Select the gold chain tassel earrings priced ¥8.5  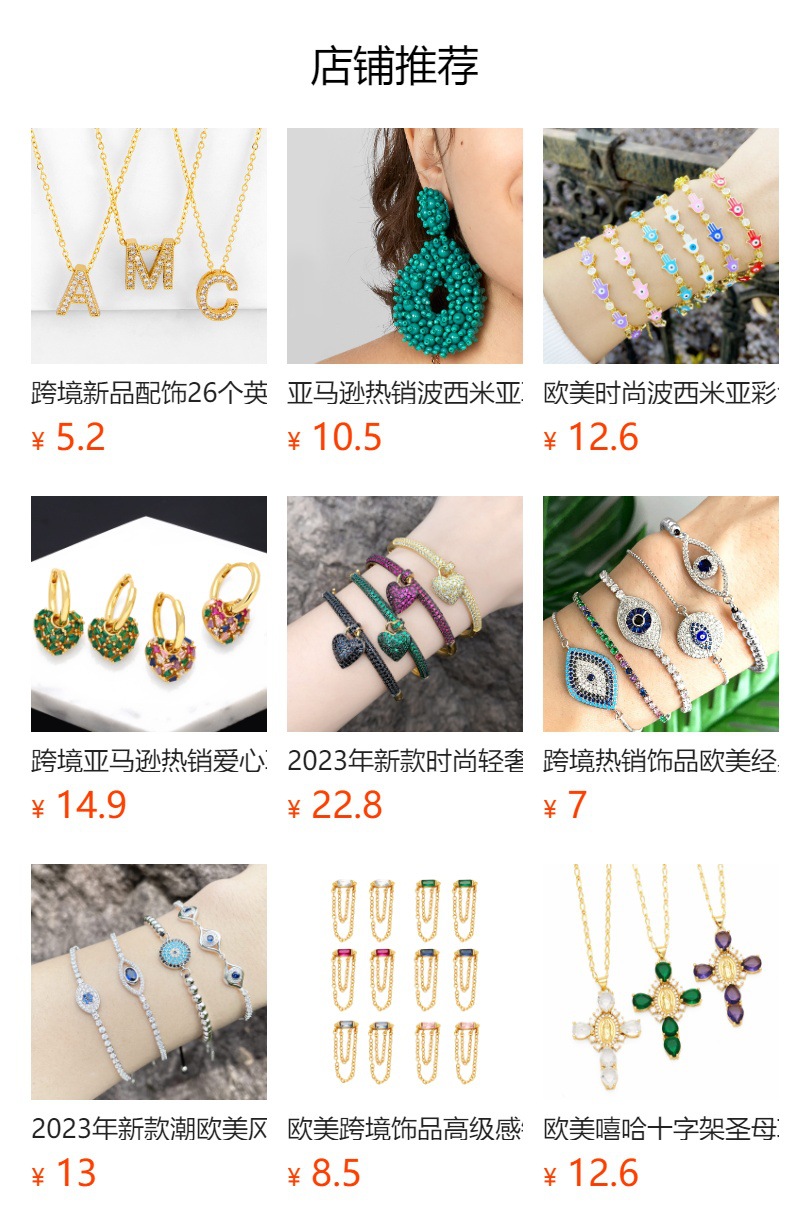tap(404, 982)
